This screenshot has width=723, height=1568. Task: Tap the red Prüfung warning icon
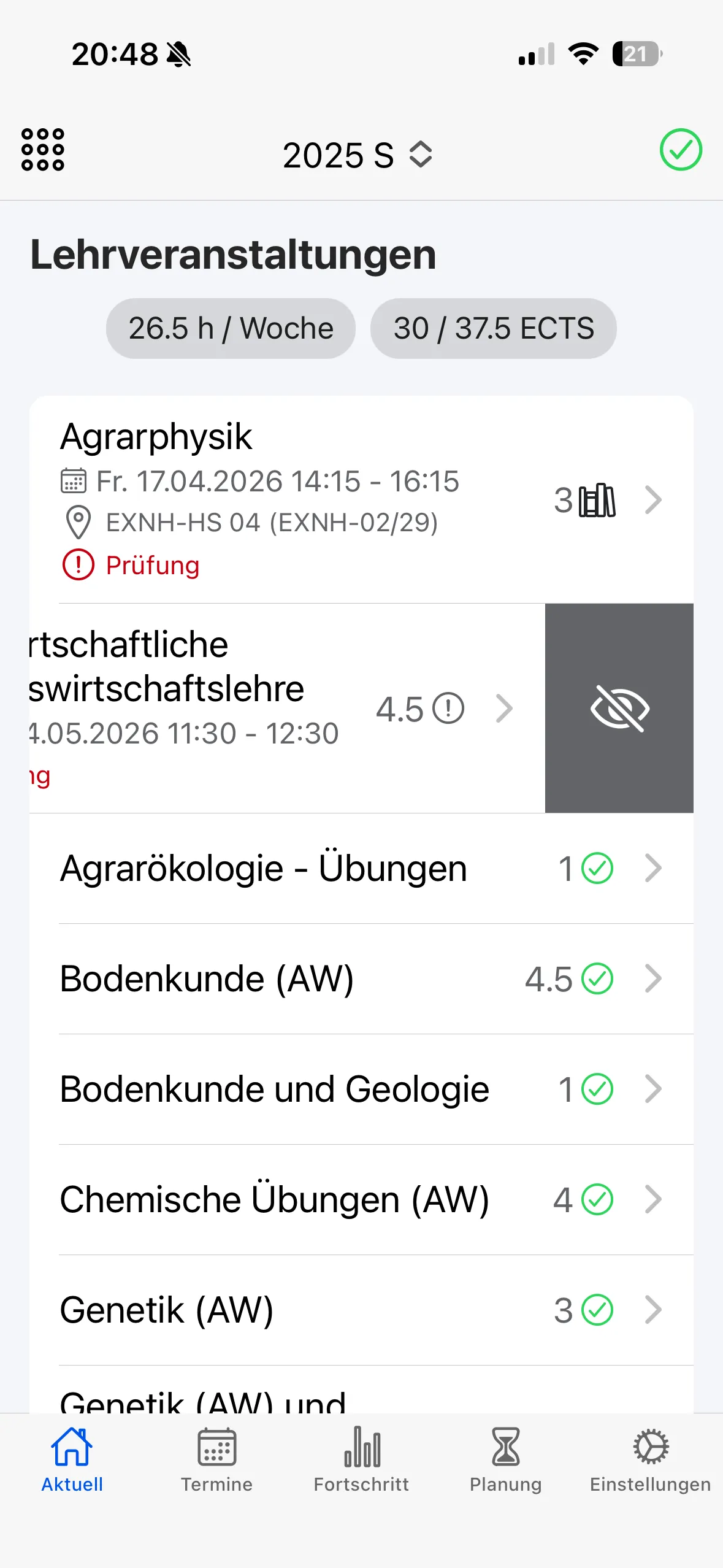[78, 564]
